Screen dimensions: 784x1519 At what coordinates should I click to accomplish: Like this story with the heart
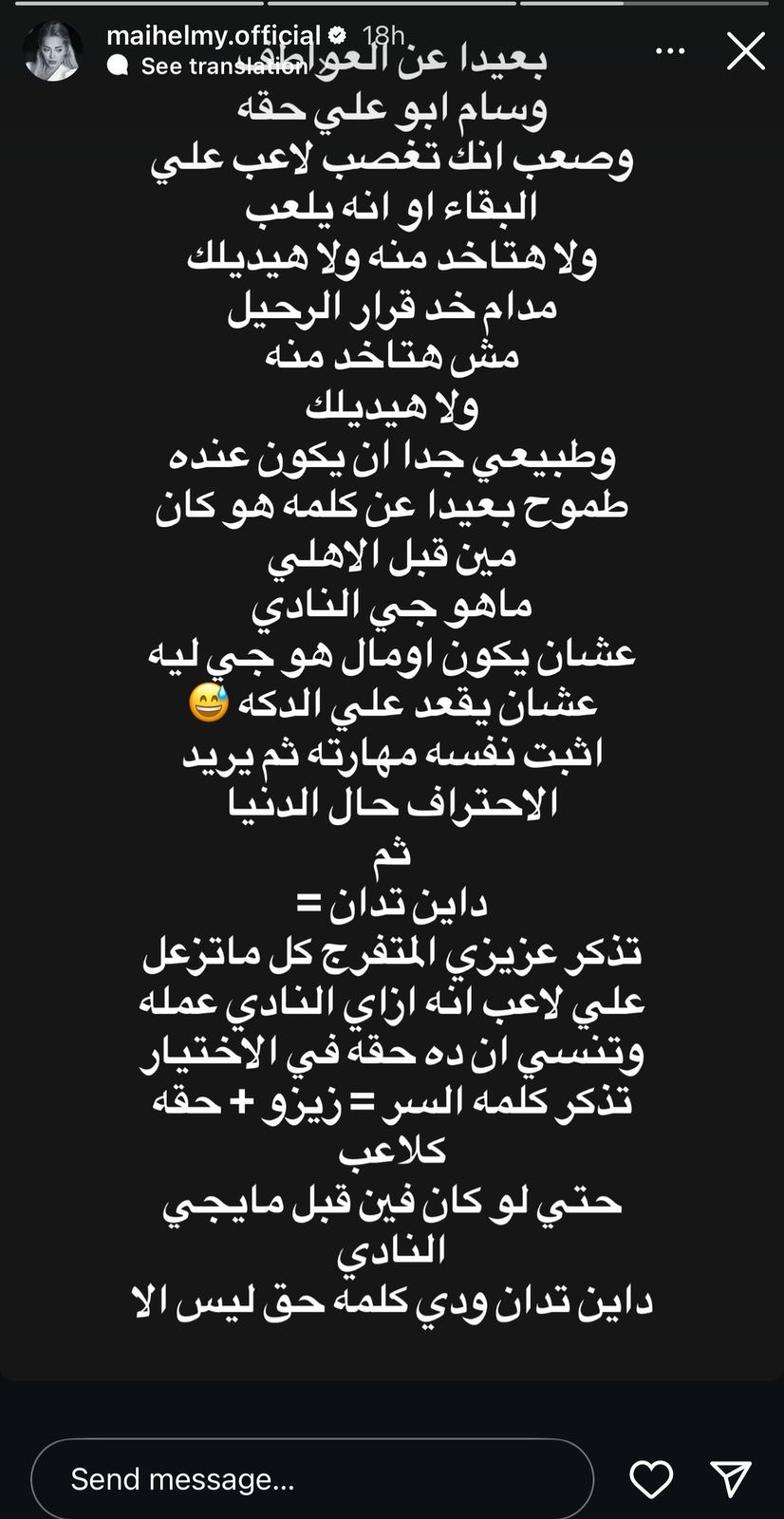coord(651,1479)
